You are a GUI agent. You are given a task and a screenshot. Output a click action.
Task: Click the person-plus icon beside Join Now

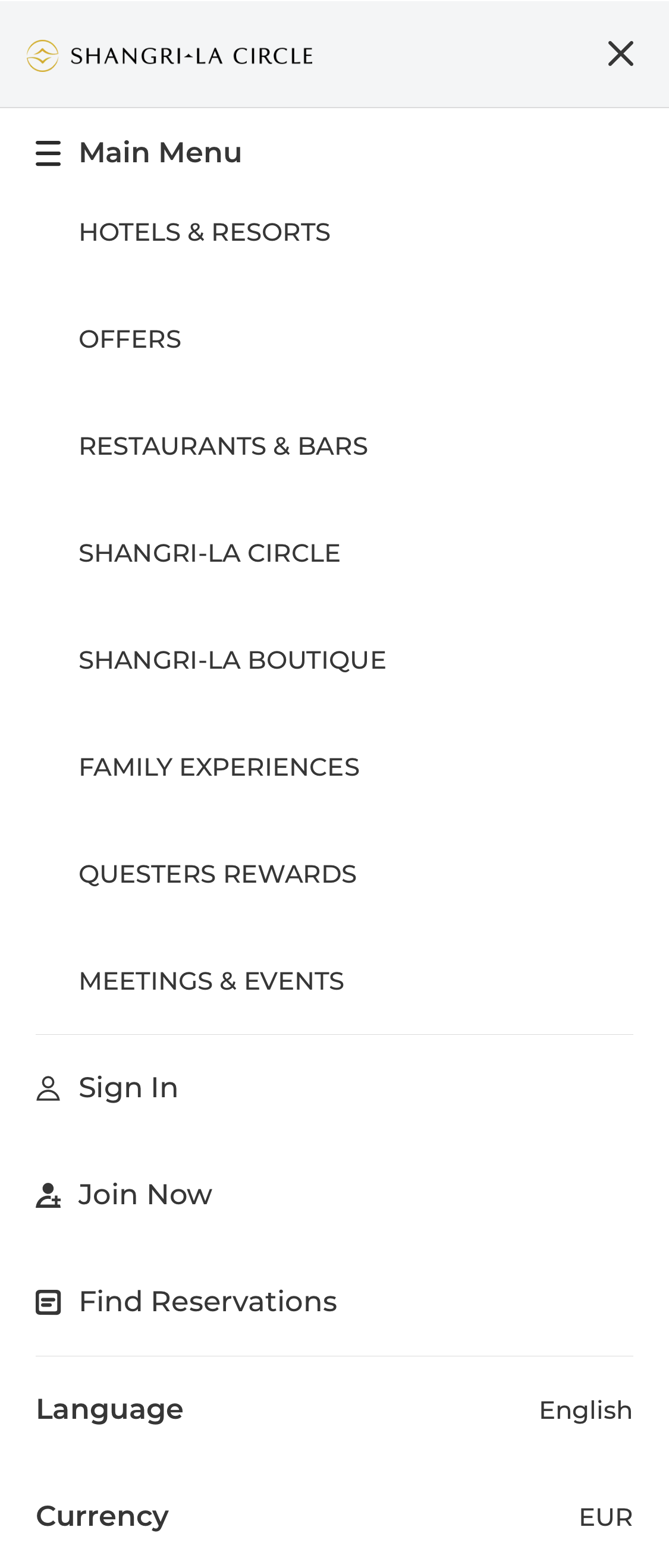(x=48, y=1194)
